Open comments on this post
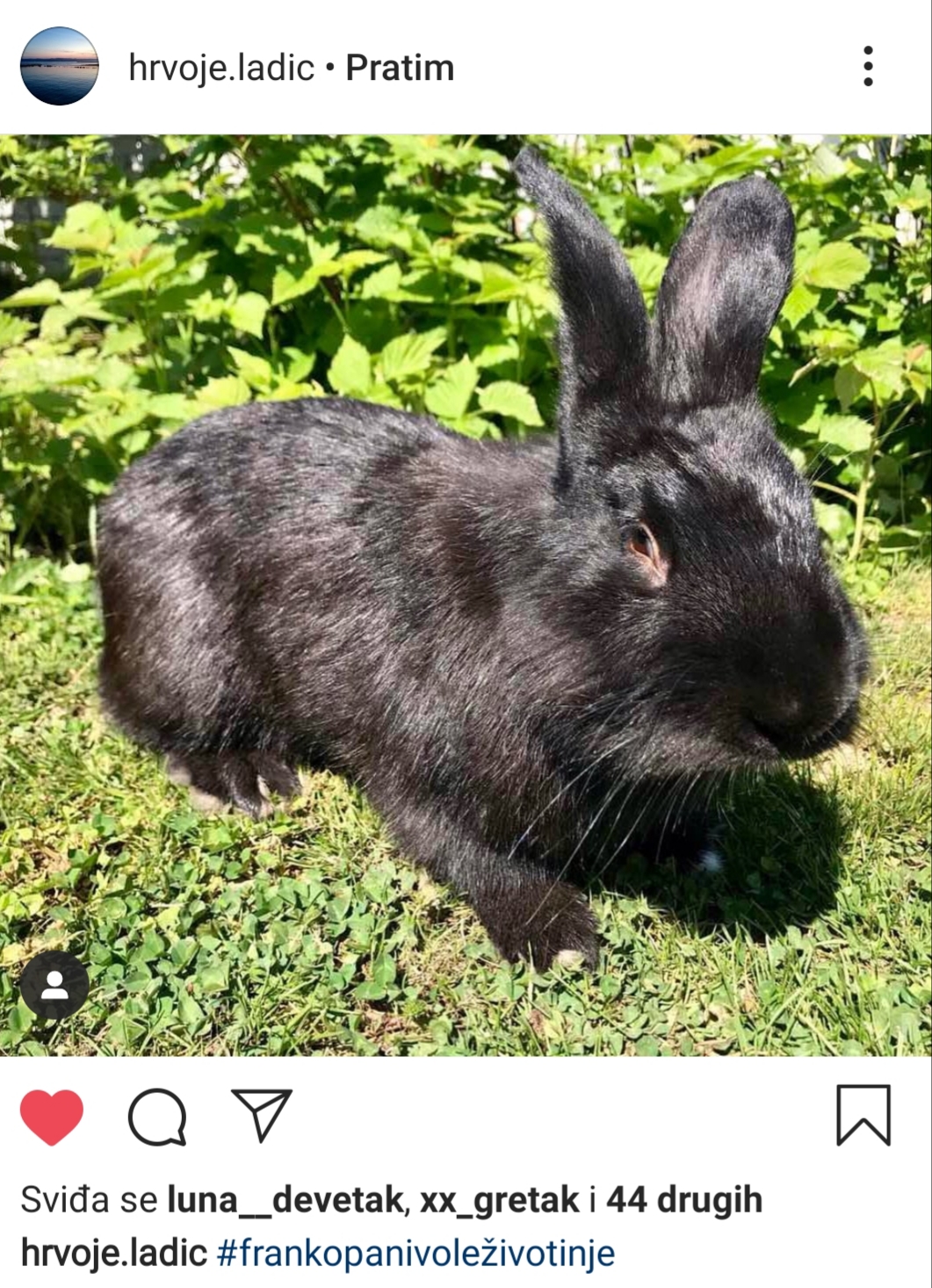The width and height of the screenshot is (932, 1288). coord(157,1117)
